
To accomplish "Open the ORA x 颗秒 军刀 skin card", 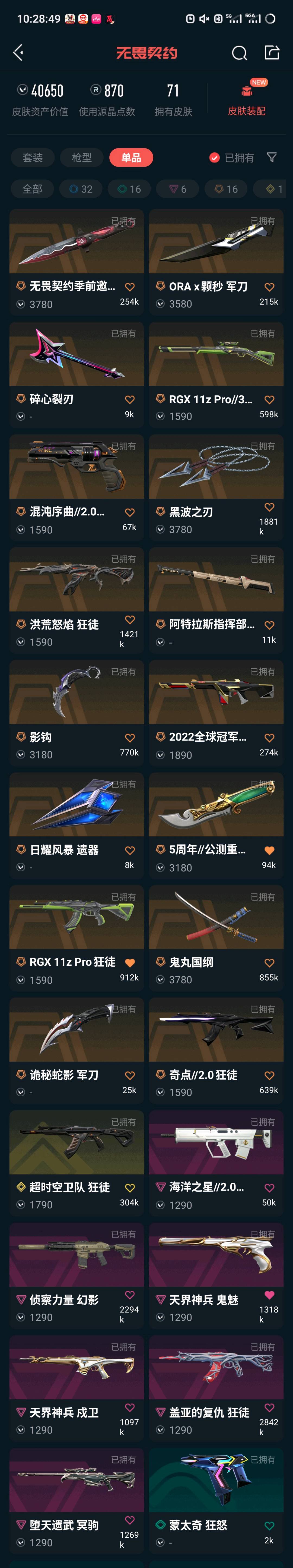I will click(216, 262).
